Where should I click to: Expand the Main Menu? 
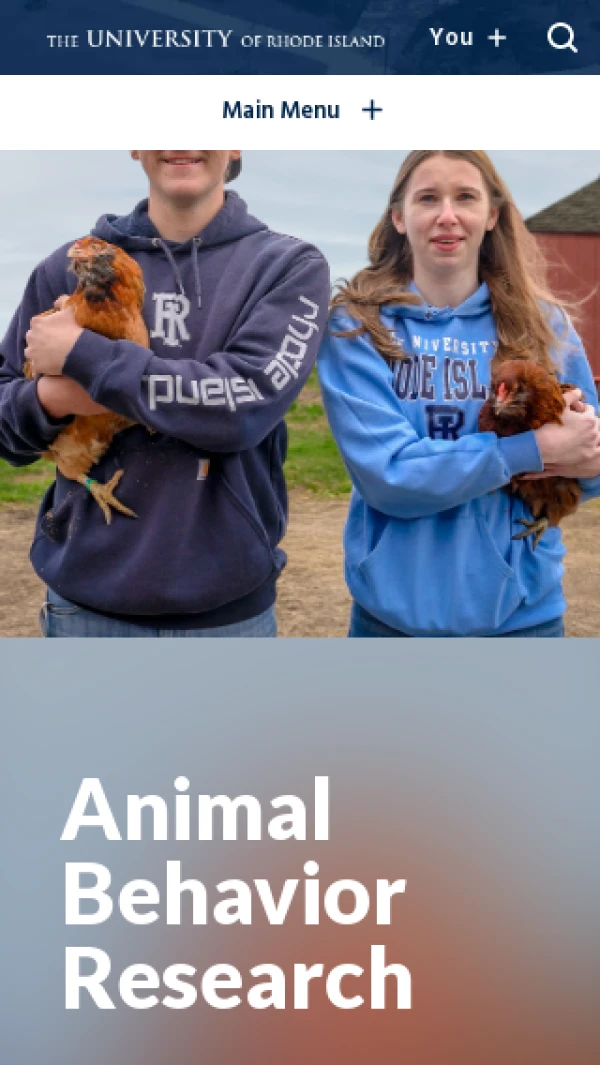click(301, 110)
